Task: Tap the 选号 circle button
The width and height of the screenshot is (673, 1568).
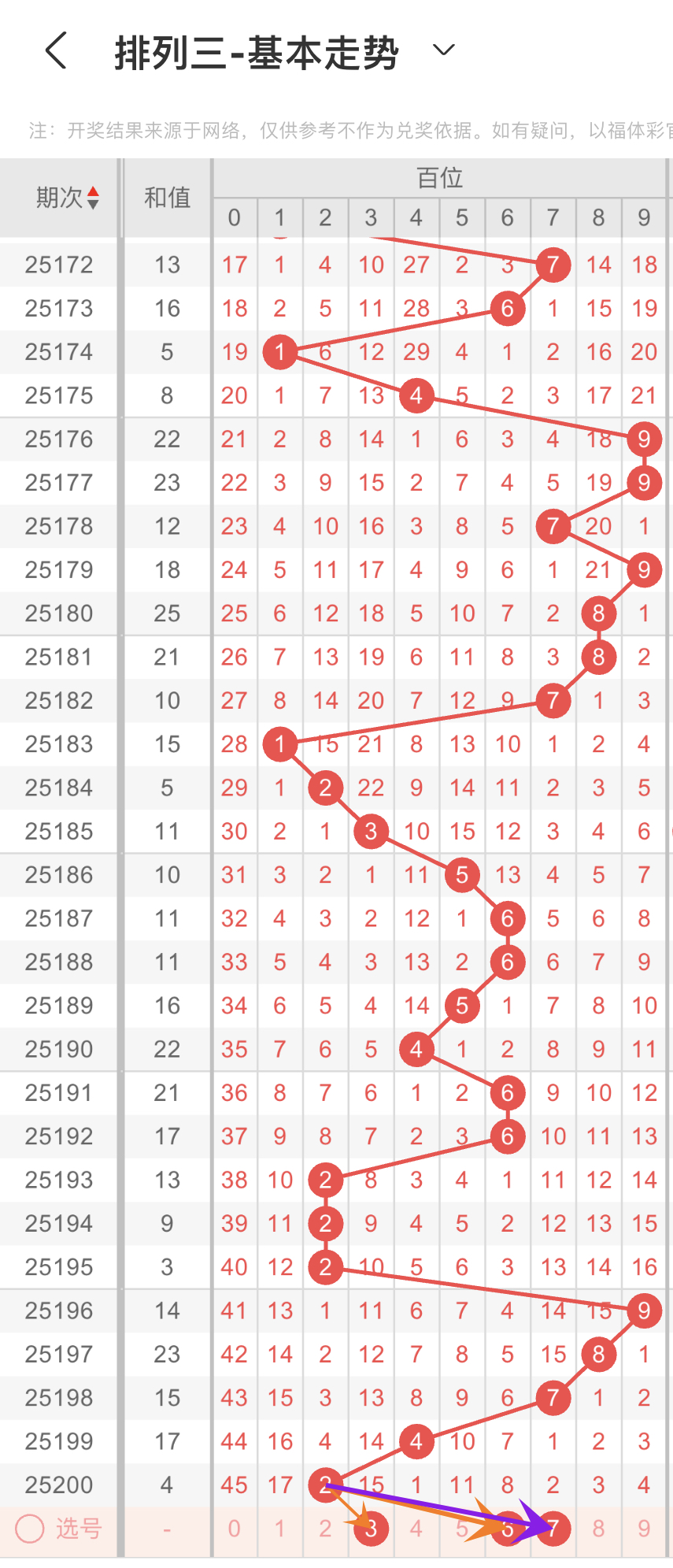Action: [30, 1529]
